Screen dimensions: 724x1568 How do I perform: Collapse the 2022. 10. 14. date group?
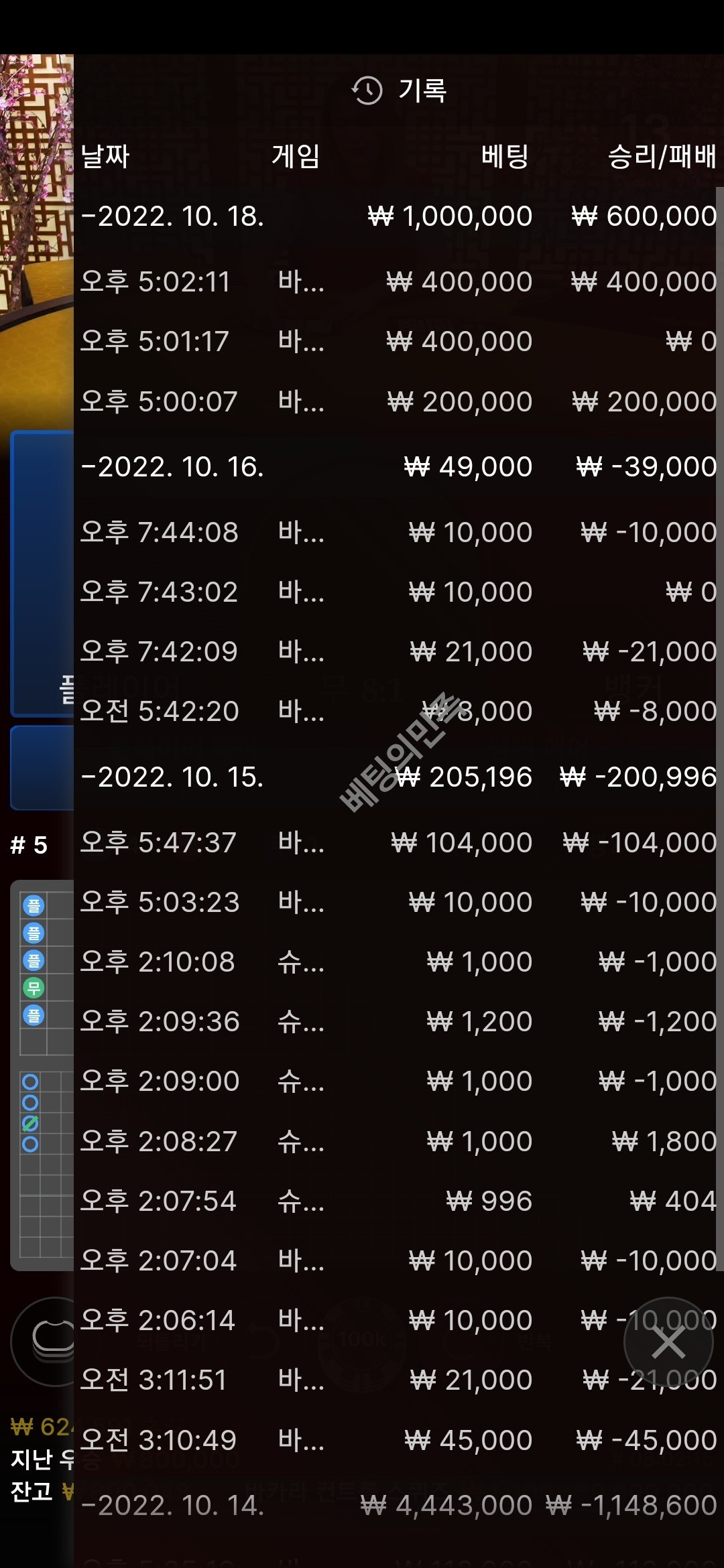[x=172, y=1506]
